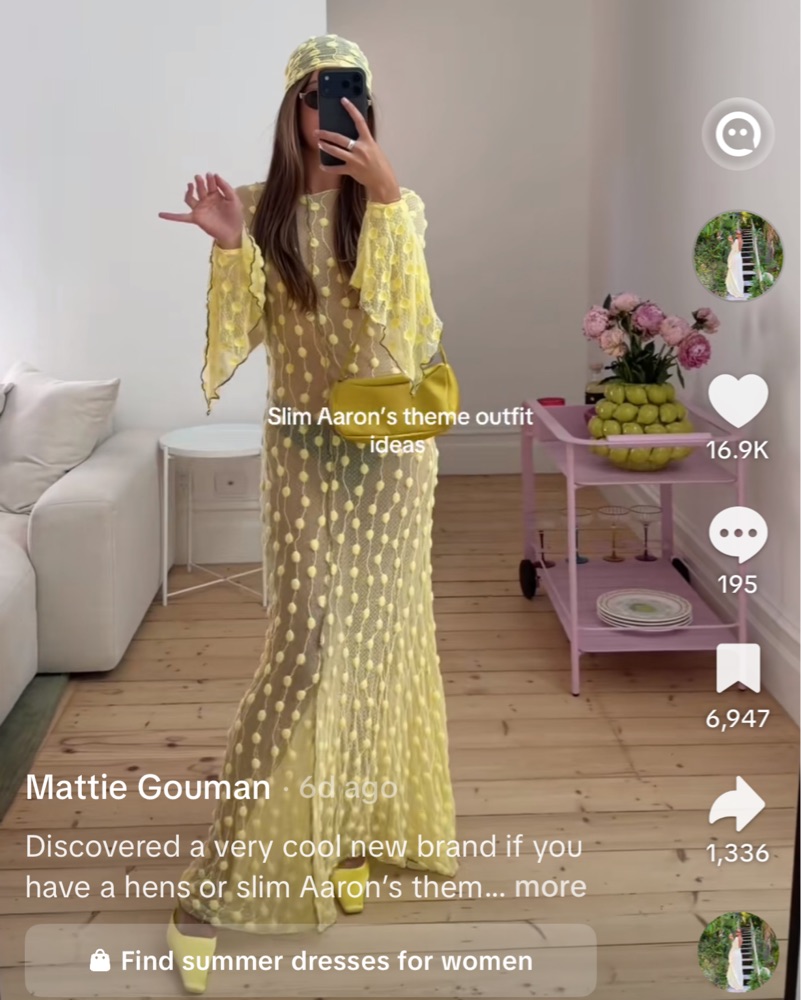Open the comments on this video

[737, 535]
